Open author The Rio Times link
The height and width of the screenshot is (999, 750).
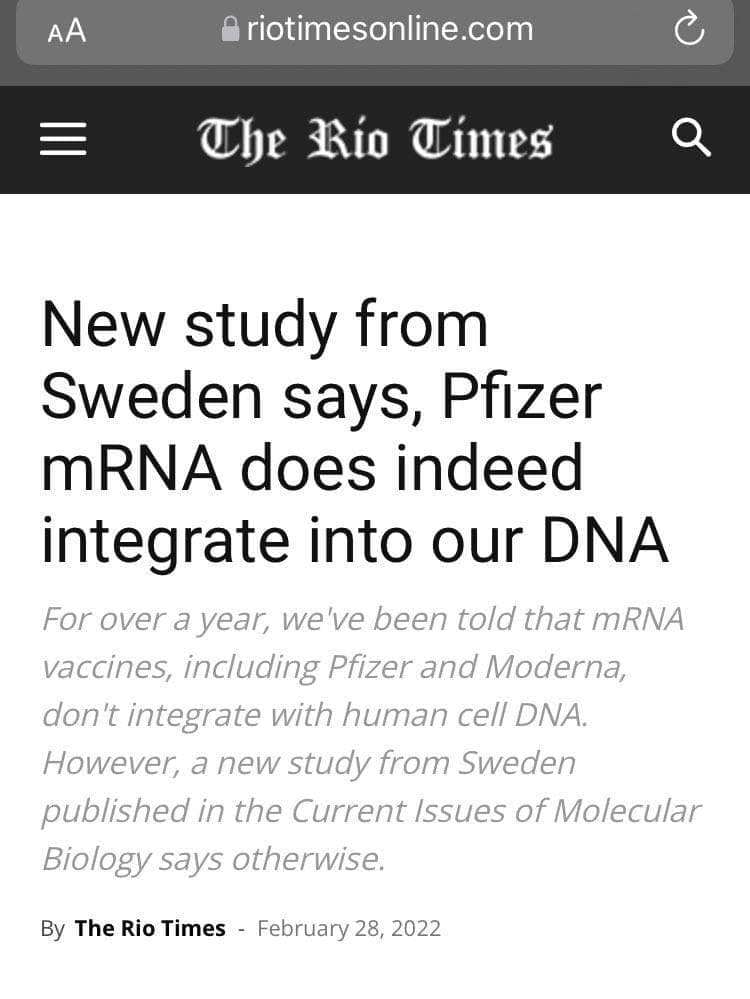[150, 928]
